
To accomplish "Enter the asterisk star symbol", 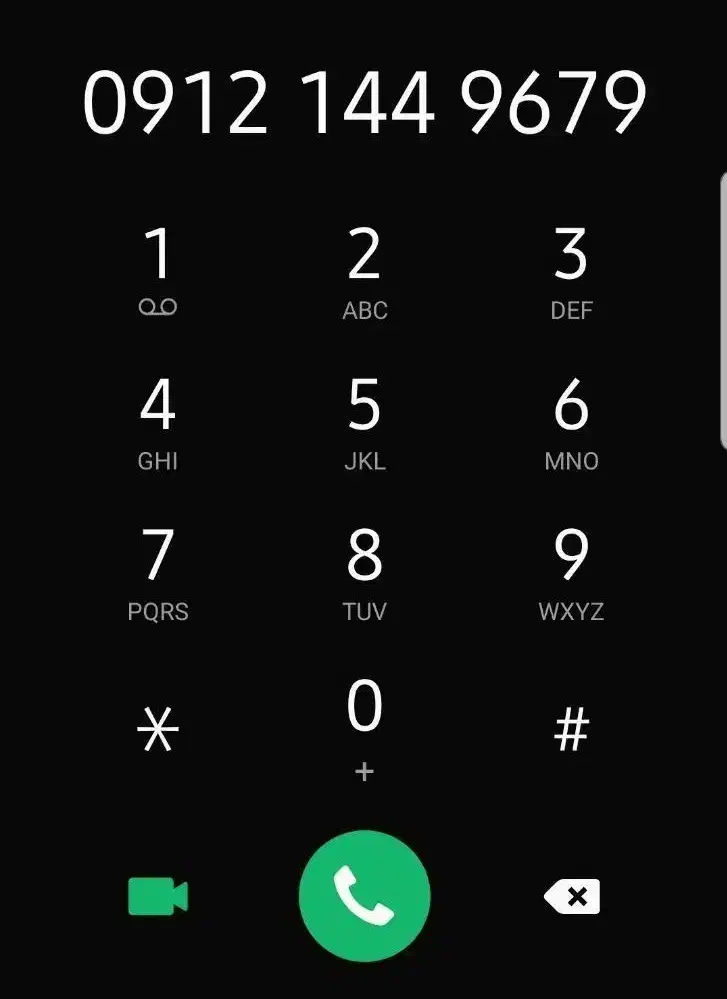I will click(158, 732).
